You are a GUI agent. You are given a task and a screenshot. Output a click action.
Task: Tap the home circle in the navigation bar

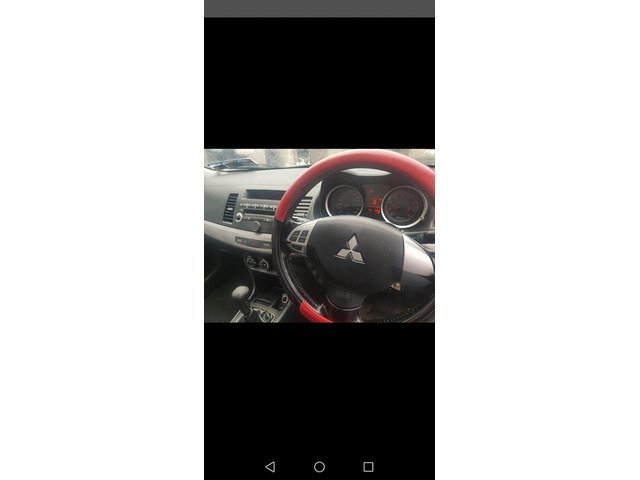pos(319,466)
